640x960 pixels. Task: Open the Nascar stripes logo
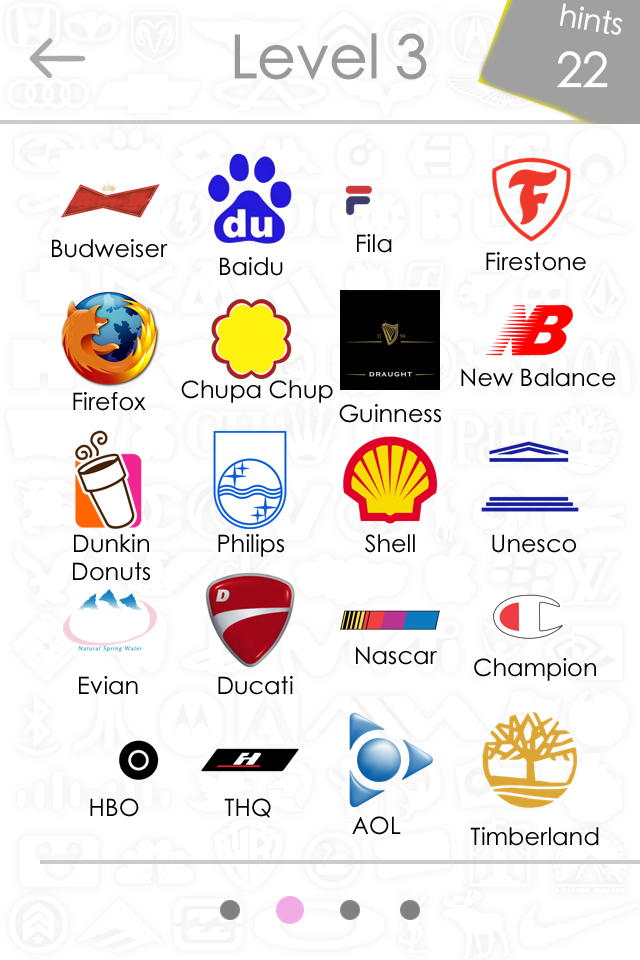(390, 620)
